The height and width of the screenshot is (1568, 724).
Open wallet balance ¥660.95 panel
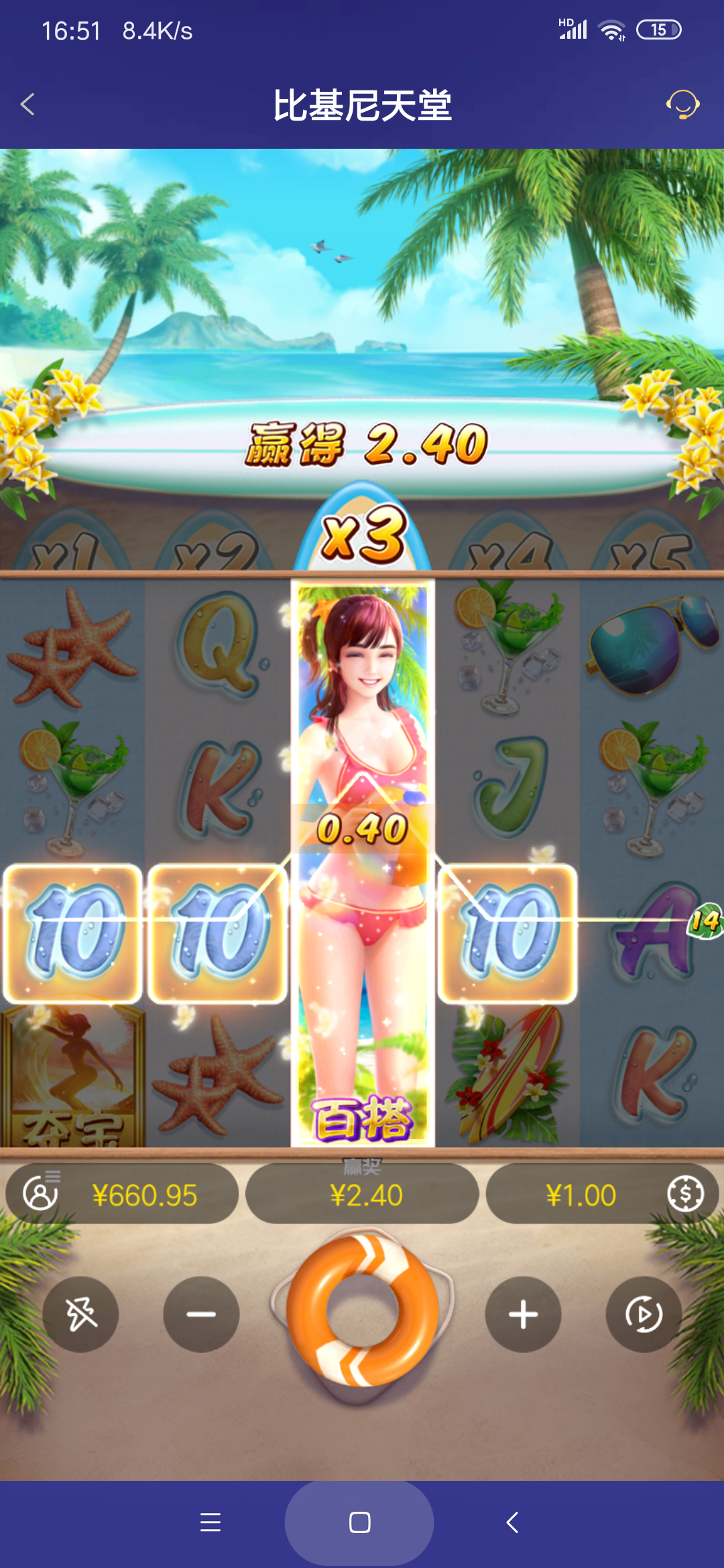click(x=122, y=1195)
